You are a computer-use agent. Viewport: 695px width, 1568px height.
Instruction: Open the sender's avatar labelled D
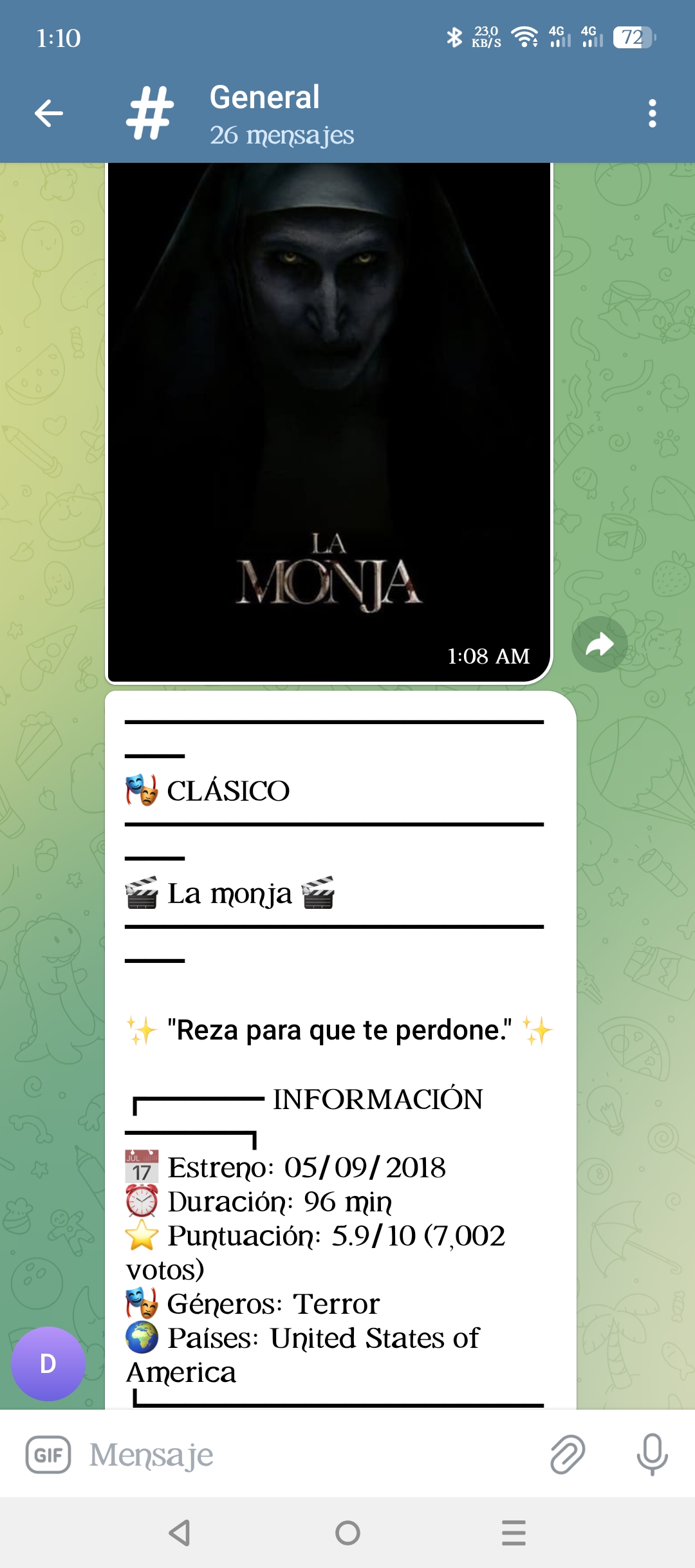[x=48, y=1363]
